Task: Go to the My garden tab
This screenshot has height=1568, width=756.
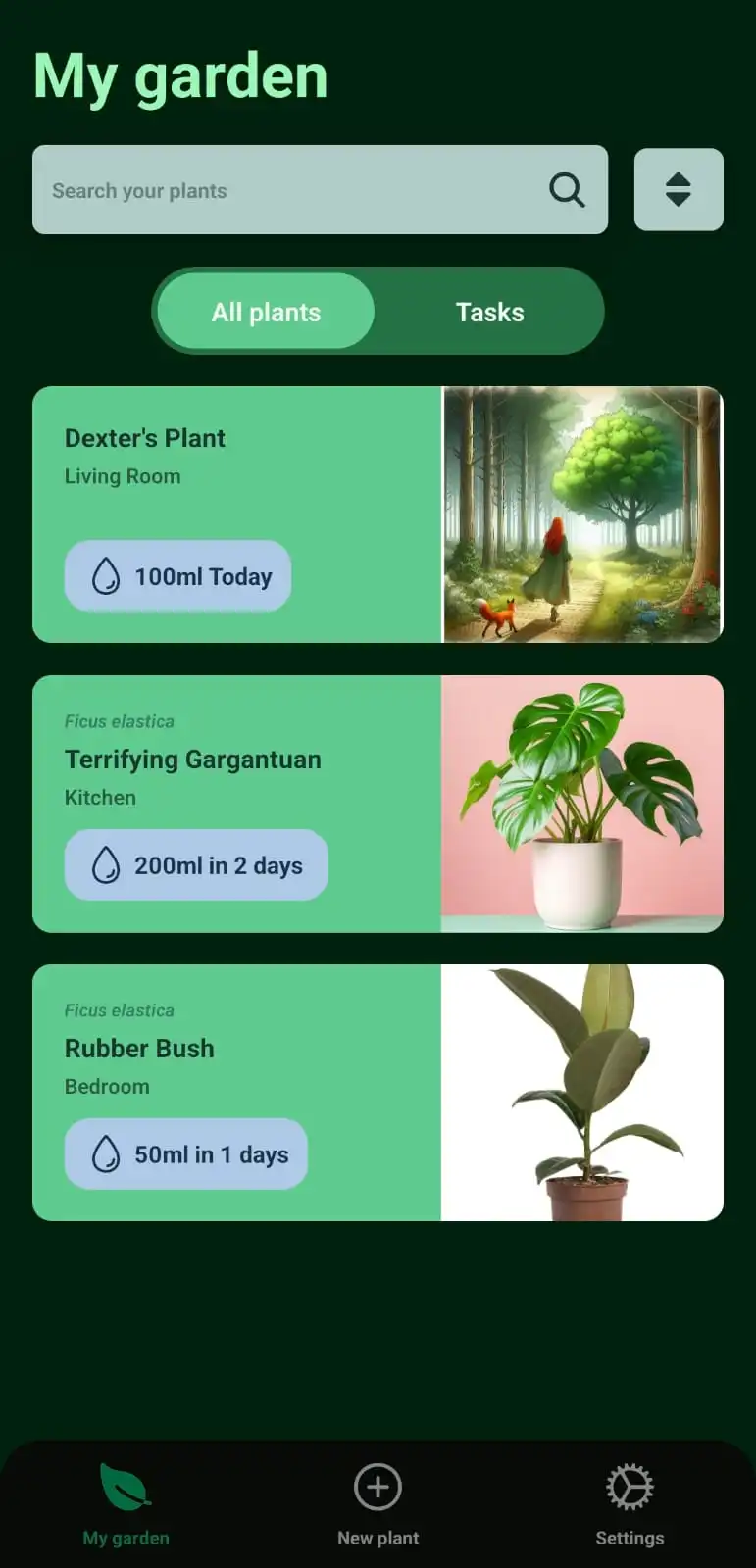Action: pos(126,1504)
